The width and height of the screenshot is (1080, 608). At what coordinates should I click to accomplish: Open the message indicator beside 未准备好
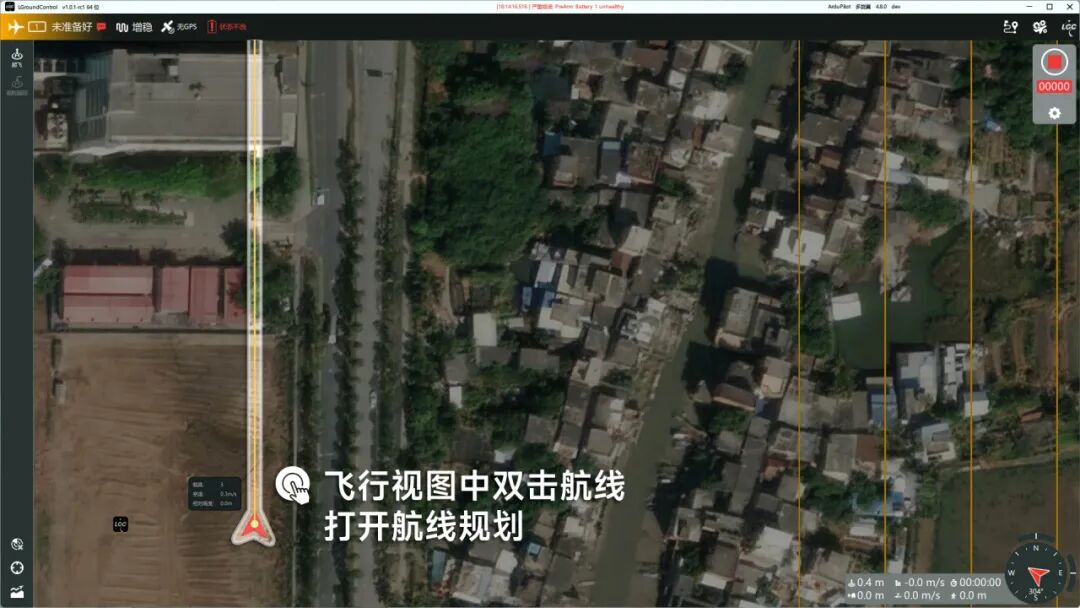pos(101,27)
